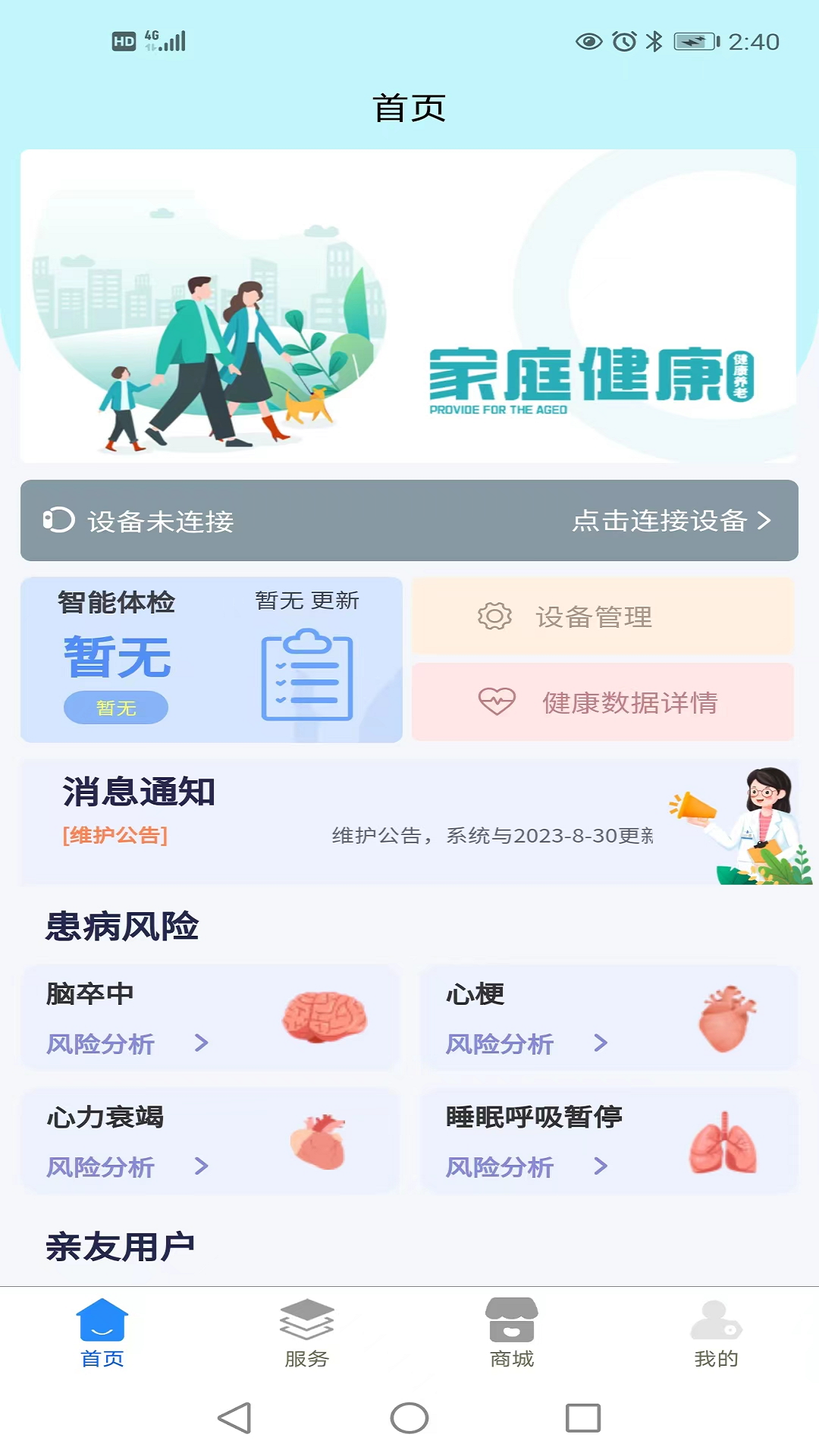
Task: Open 设备管理
Action: pyautogui.click(x=602, y=617)
